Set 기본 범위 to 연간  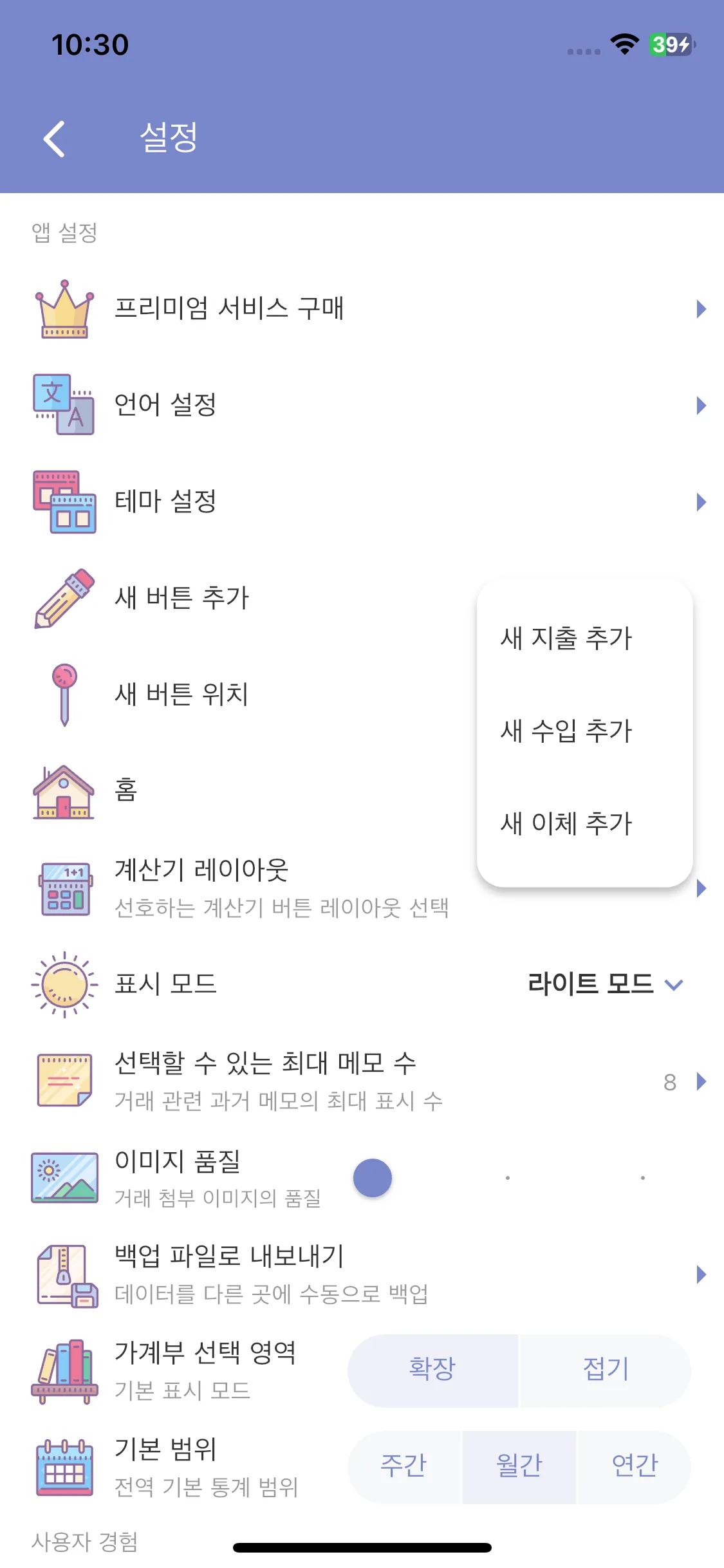635,1467
